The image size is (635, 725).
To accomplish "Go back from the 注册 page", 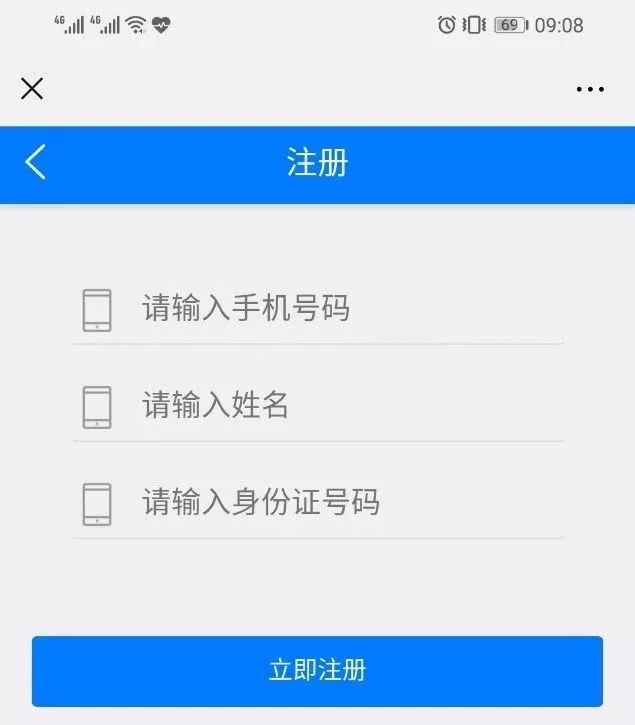I will (x=35, y=162).
